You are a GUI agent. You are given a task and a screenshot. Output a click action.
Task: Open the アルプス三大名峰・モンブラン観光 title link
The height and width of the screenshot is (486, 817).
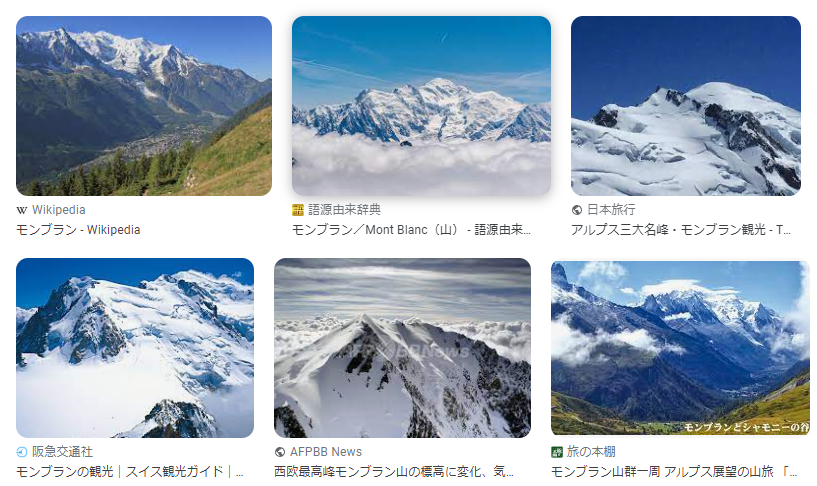[681, 230]
